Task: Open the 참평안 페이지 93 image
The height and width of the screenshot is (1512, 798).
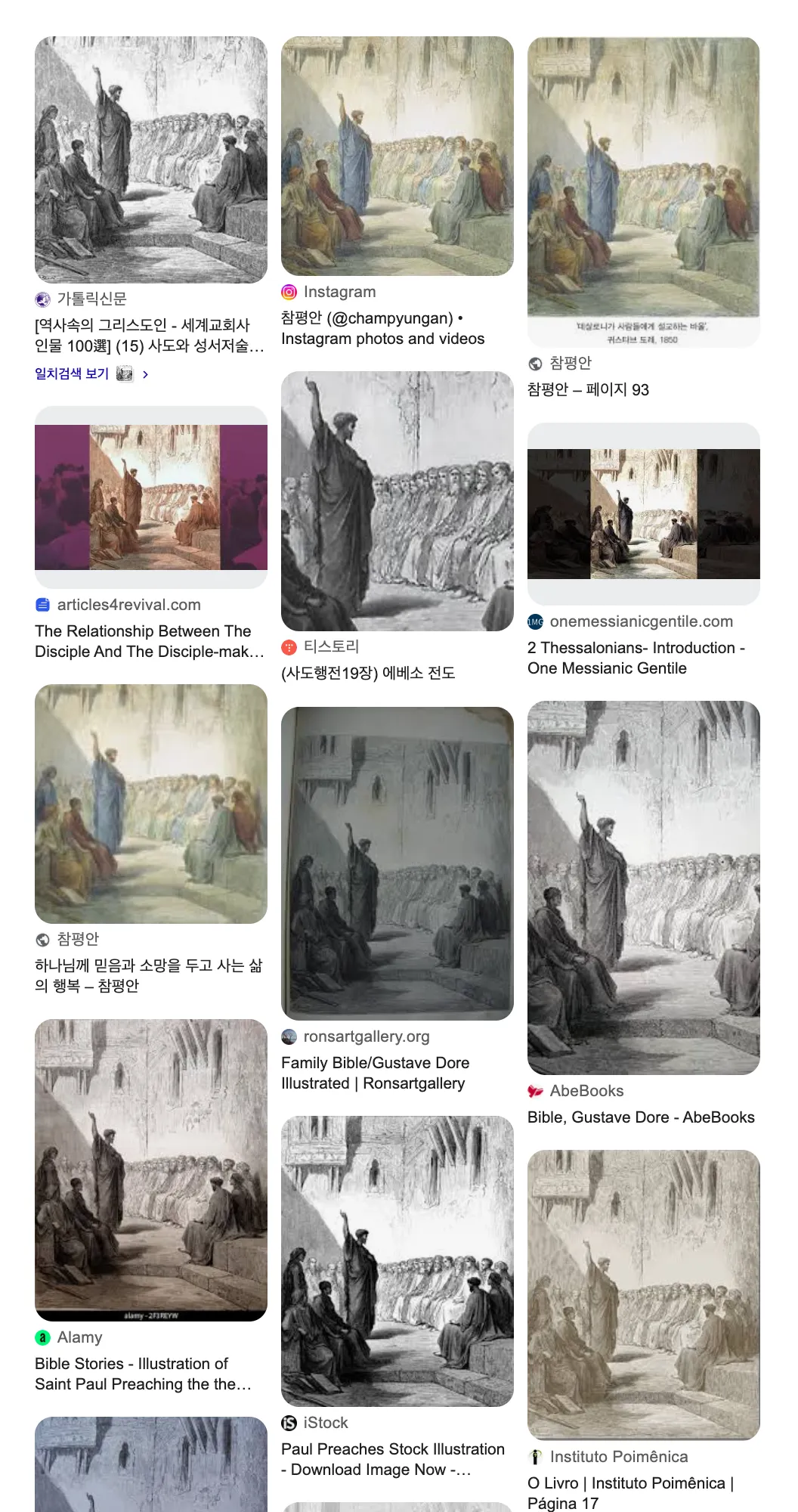Action: tap(643, 178)
